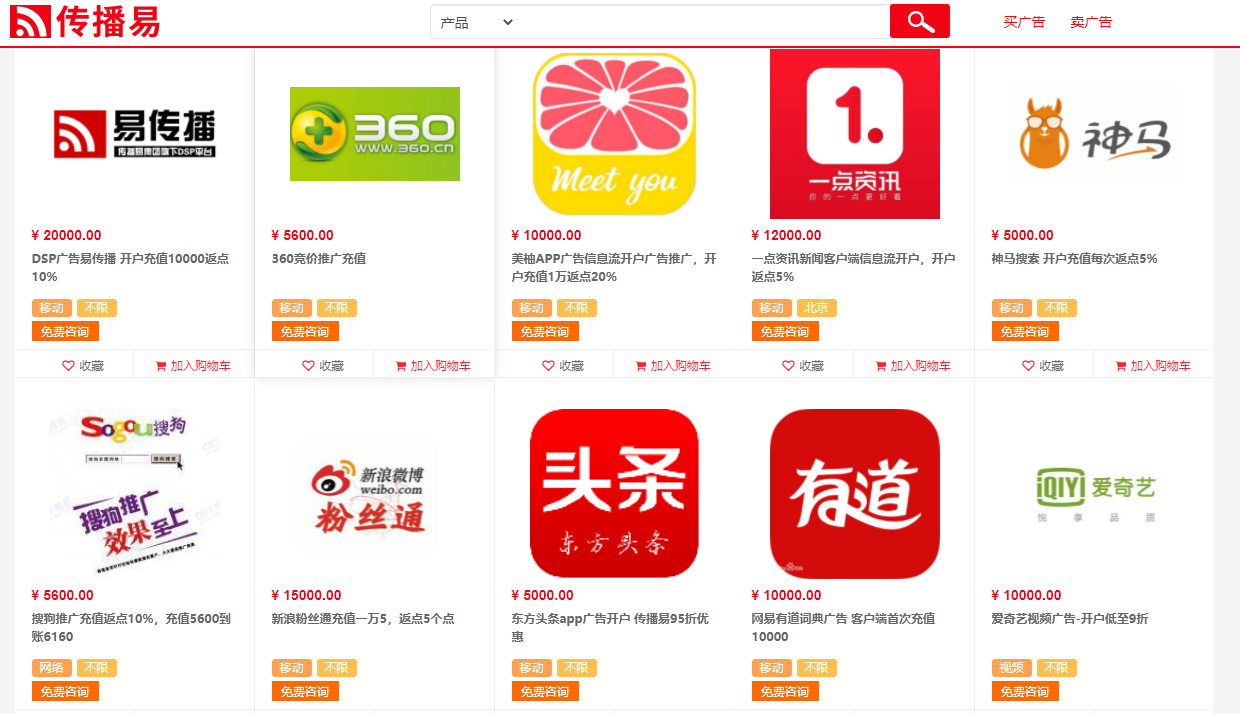The image size is (1240, 714).
Task: Open the 东方头条app广告开户 product card
Action: (x=609, y=619)
